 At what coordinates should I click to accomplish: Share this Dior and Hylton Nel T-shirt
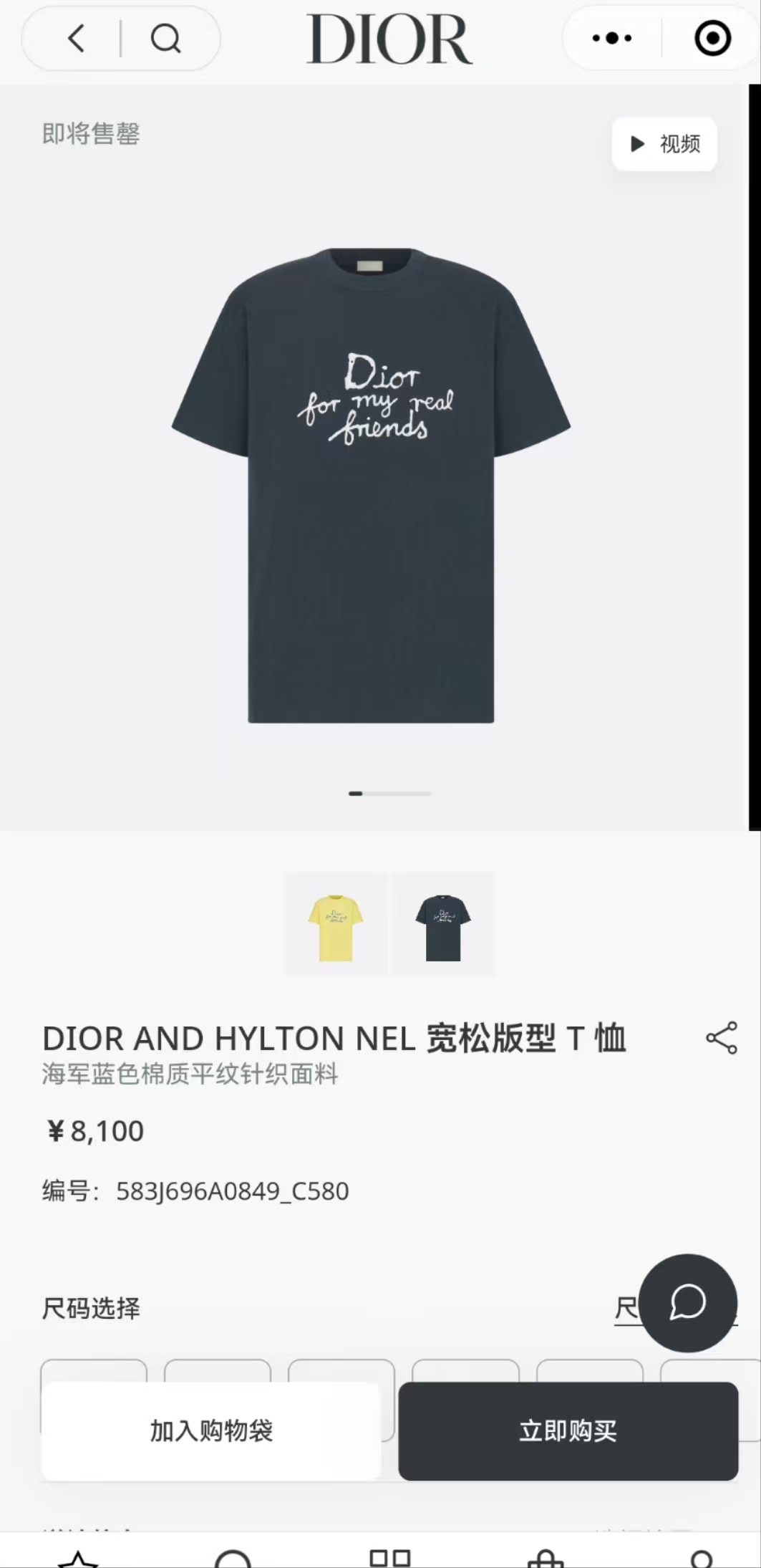pos(721,1038)
